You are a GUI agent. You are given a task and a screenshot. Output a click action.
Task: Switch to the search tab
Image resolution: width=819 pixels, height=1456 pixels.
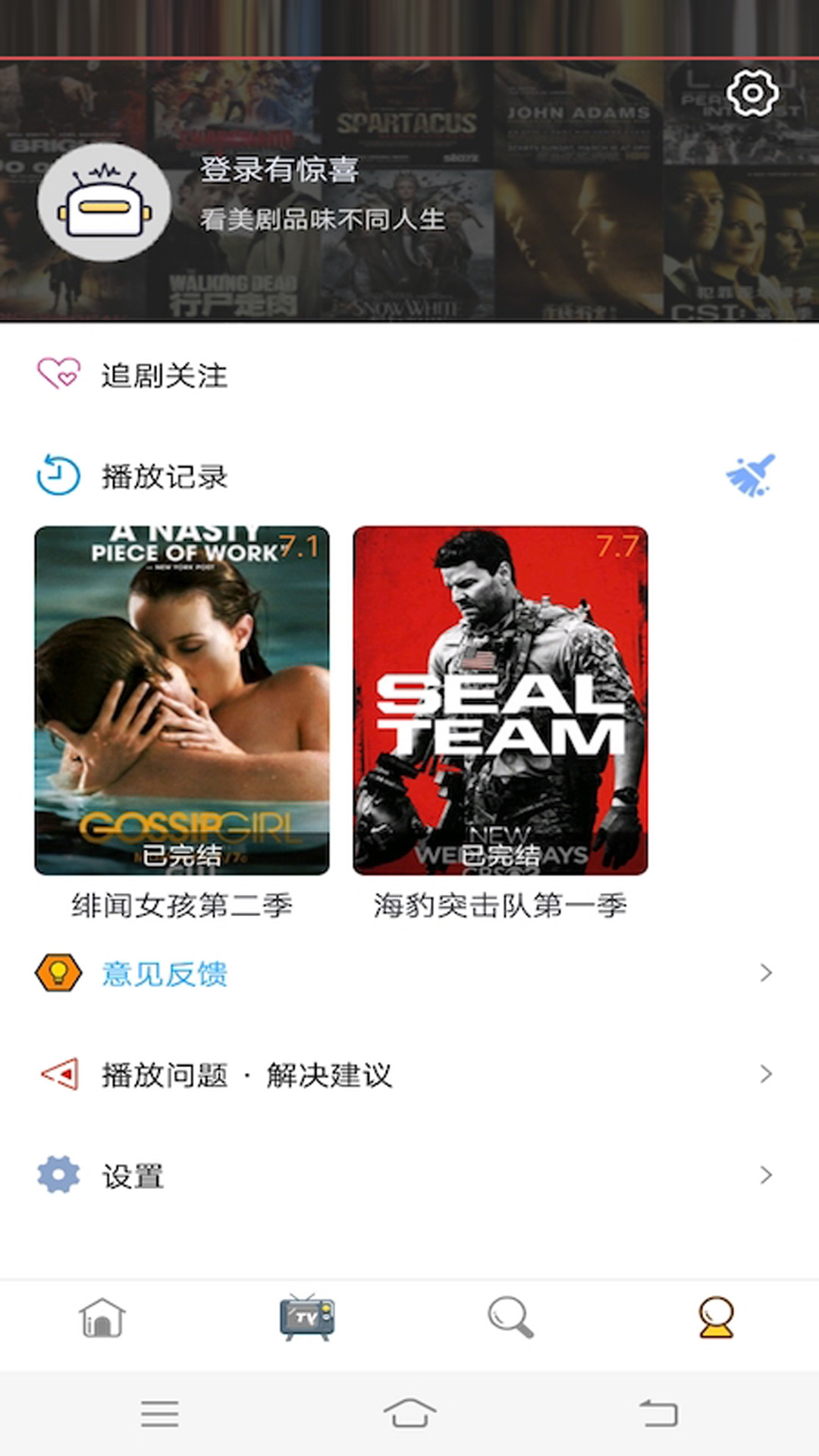pyautogui.click(x=510, y=1318)
